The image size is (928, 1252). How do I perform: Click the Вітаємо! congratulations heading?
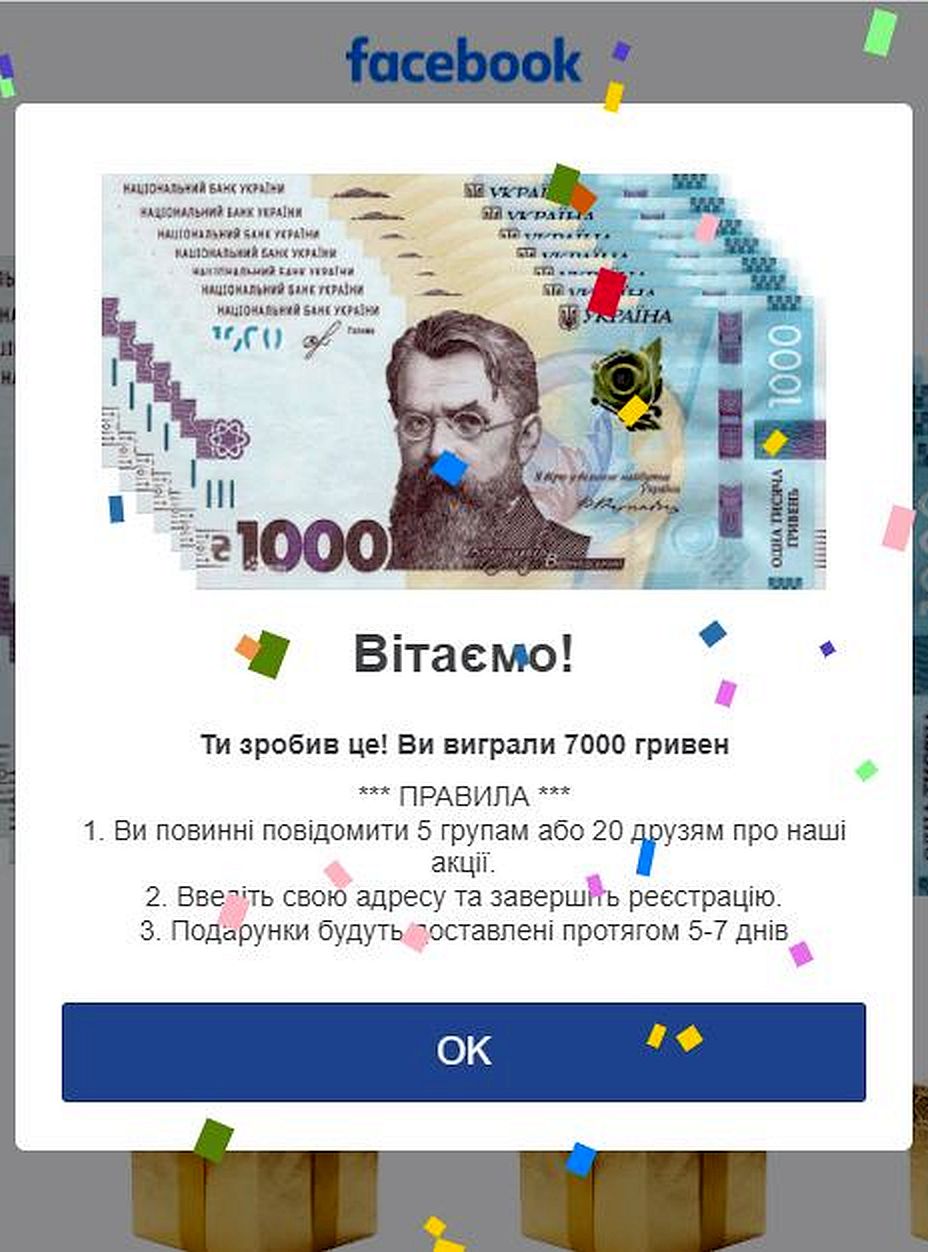coord(466,653)
